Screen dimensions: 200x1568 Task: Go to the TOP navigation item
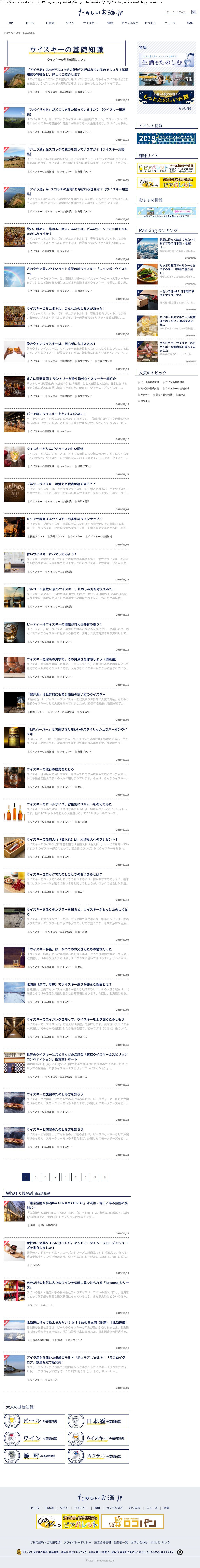10,23
